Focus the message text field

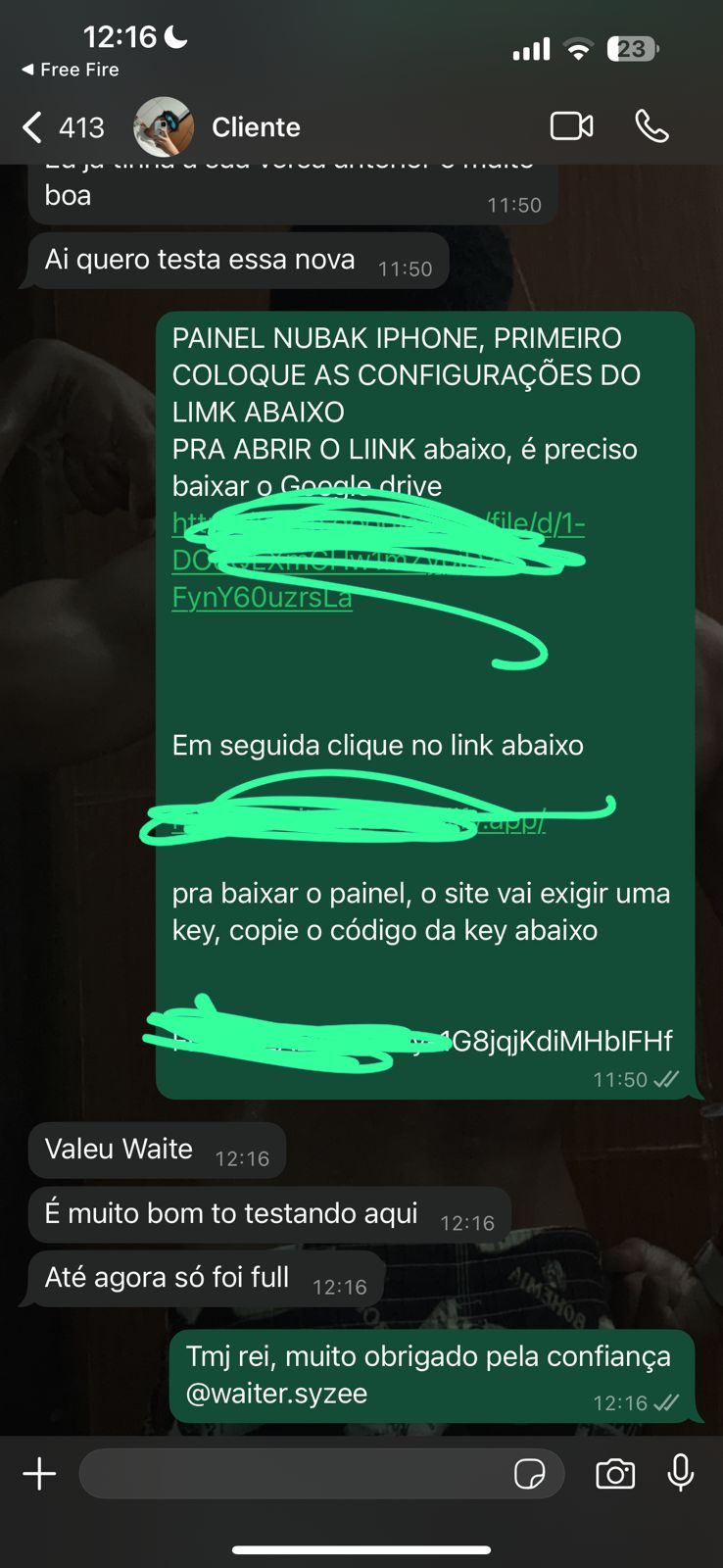[294, 1474]
